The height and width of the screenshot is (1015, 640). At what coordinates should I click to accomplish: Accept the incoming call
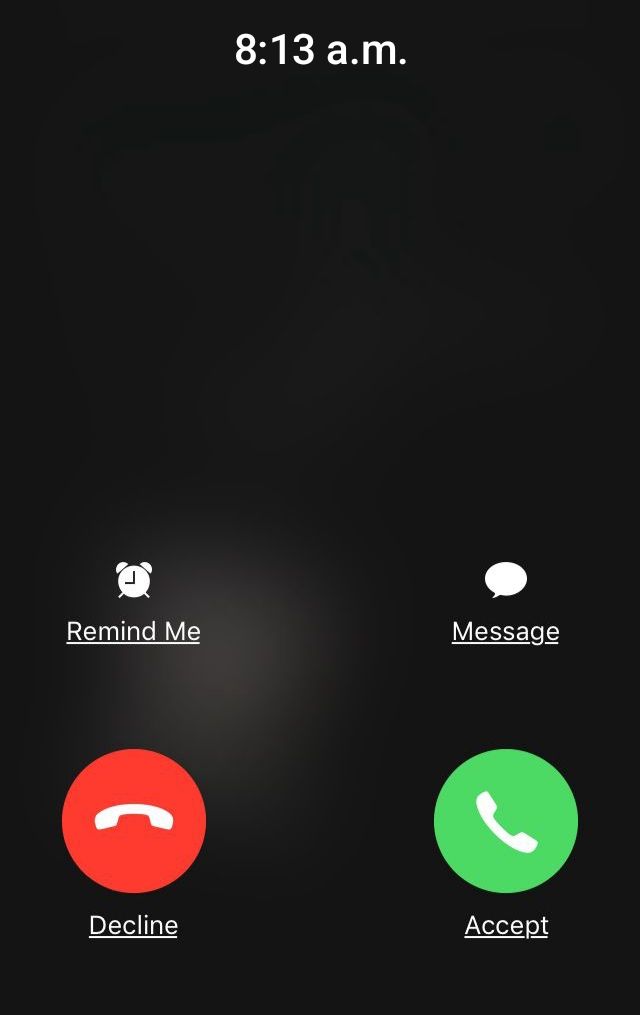[506, 821]
